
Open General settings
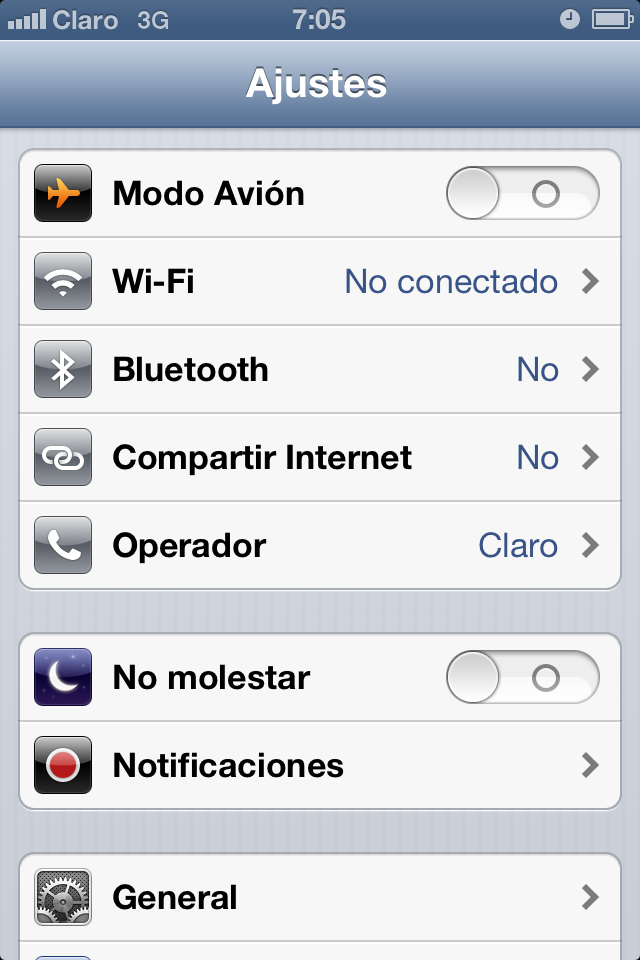point(320,896)
